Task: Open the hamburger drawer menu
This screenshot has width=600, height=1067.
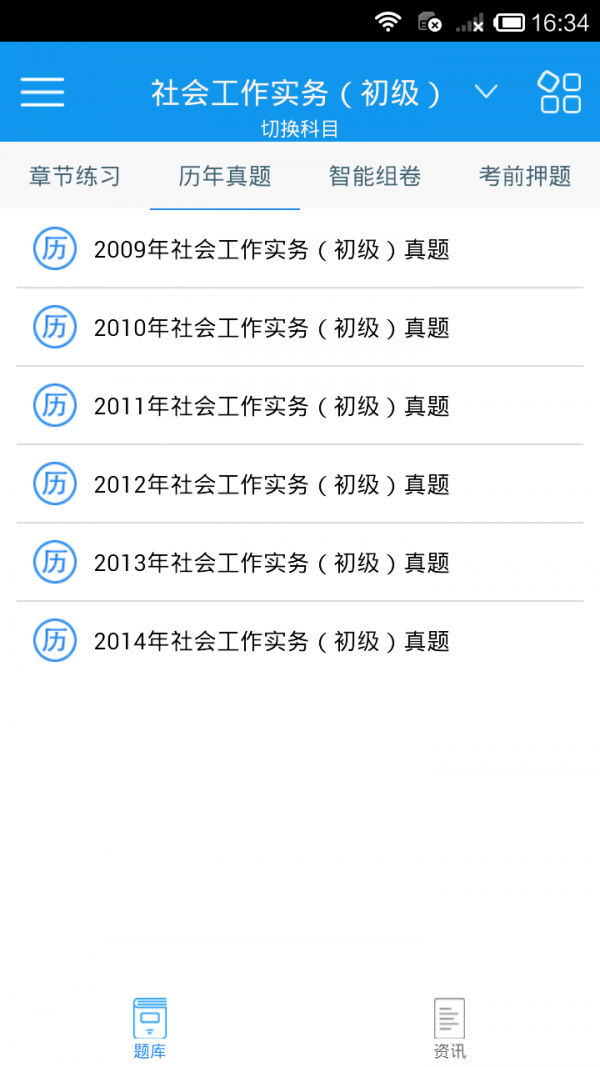Action: pyautogui.click(x=42, y=93)
